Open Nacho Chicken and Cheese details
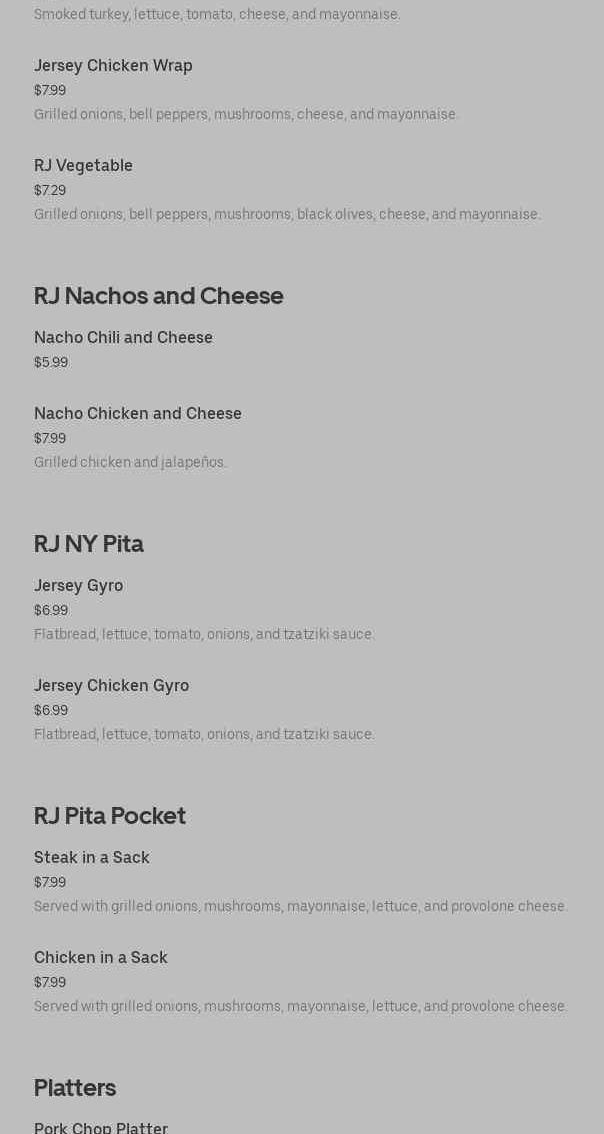This screenshot has width=604, height=1134. (138, 414)
